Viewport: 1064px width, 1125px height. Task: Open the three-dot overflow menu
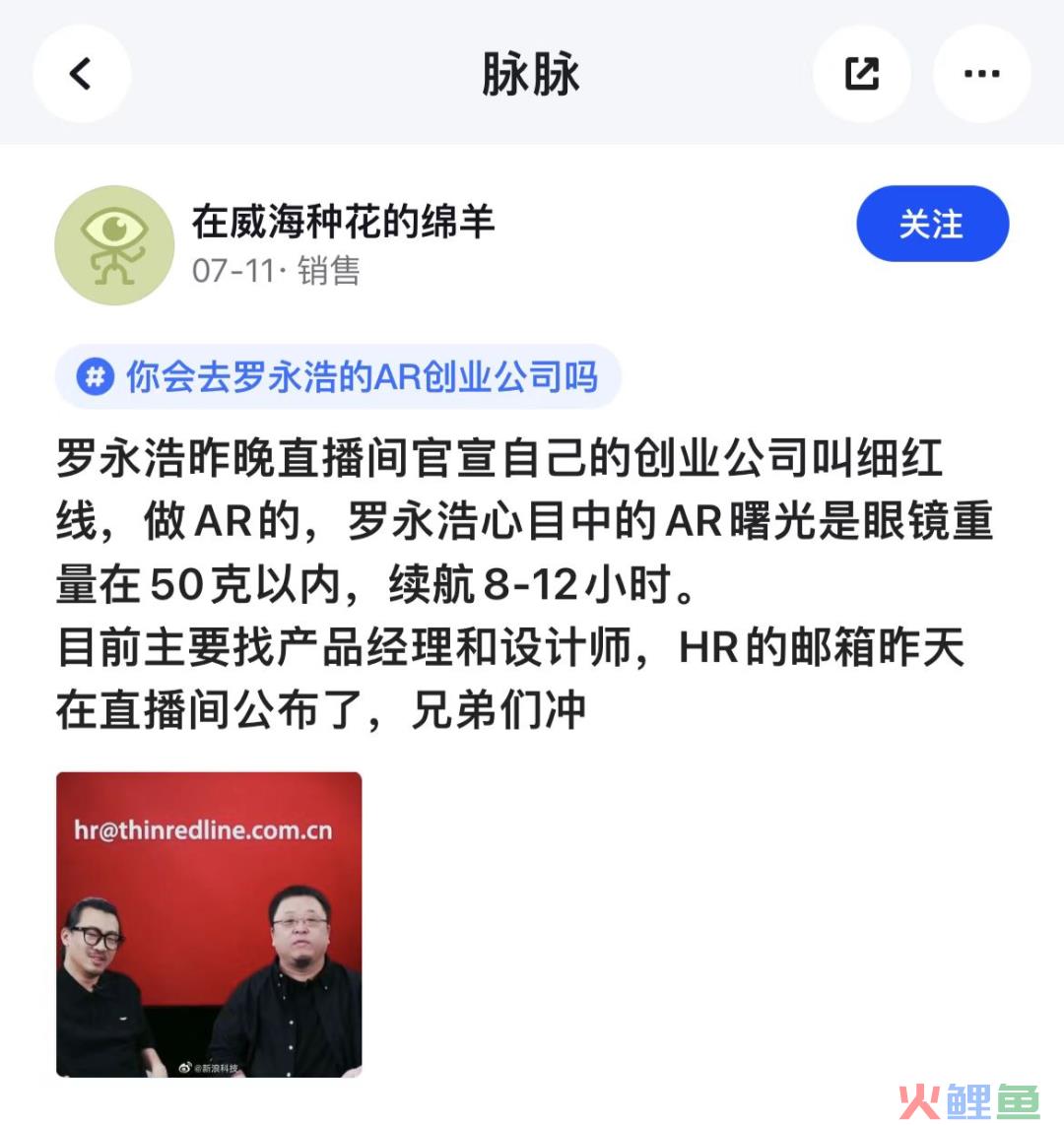pyautogui.click(x=981, y=74)
